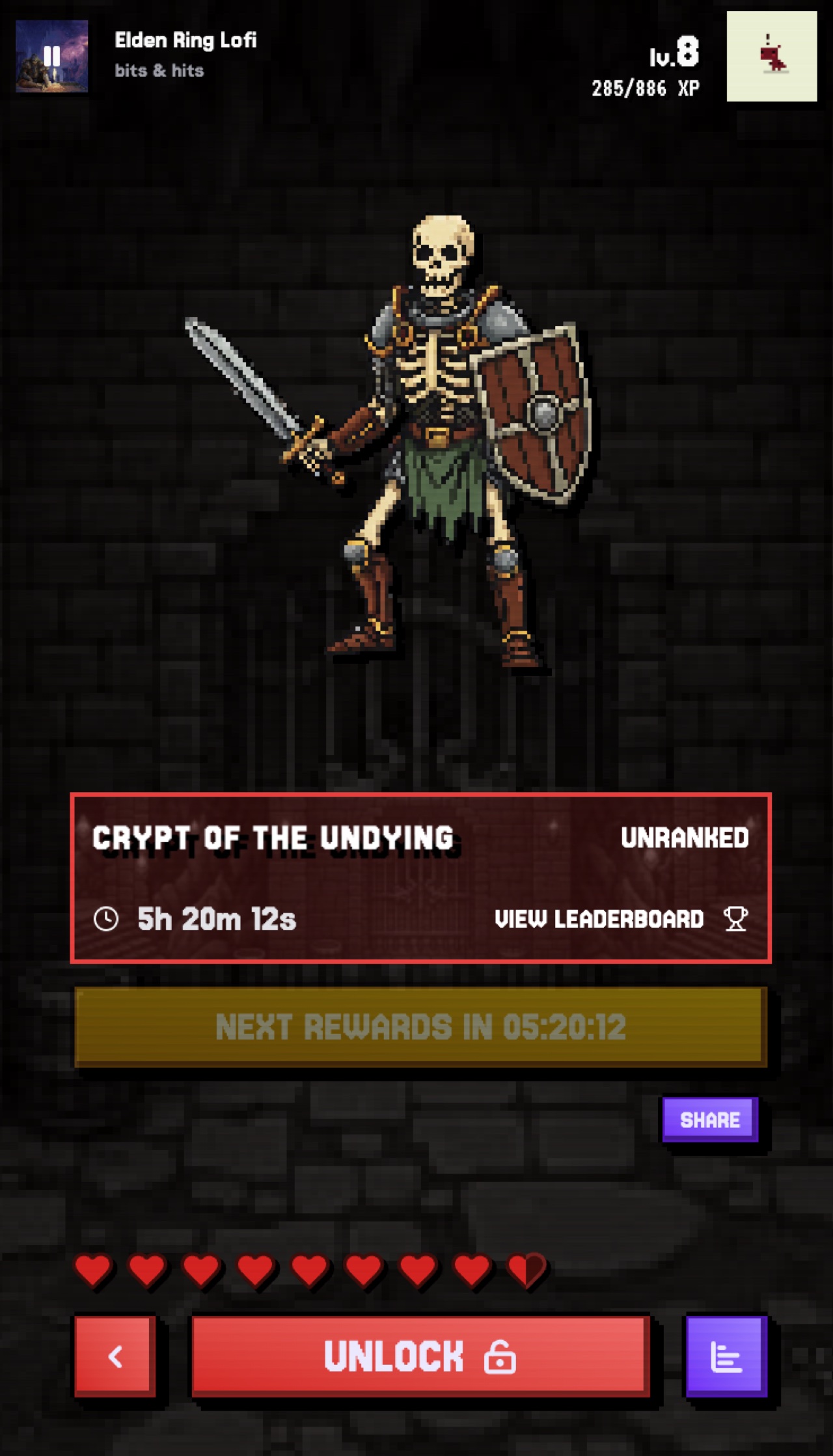Screen dimensions: 833x1456
Task: Go back with the red arrow button
Action: coord(115,1356)
